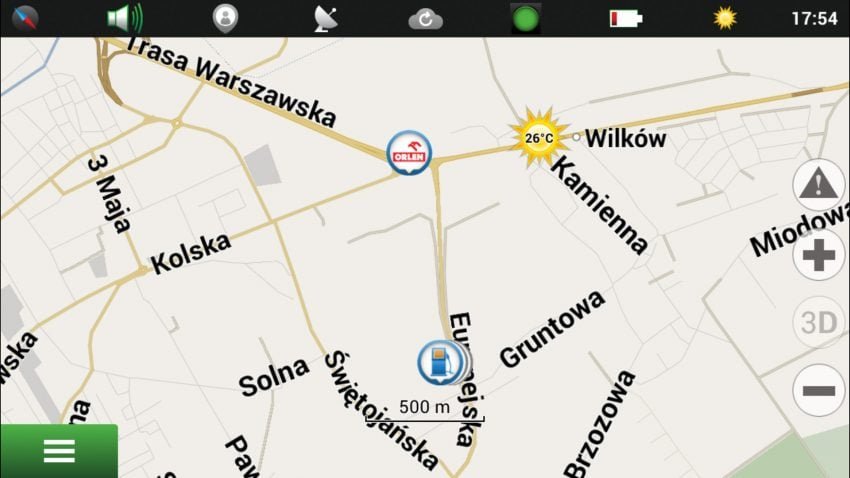
Task: Open the main menu button
Action: pyautogui.click(x=58, y=451)
